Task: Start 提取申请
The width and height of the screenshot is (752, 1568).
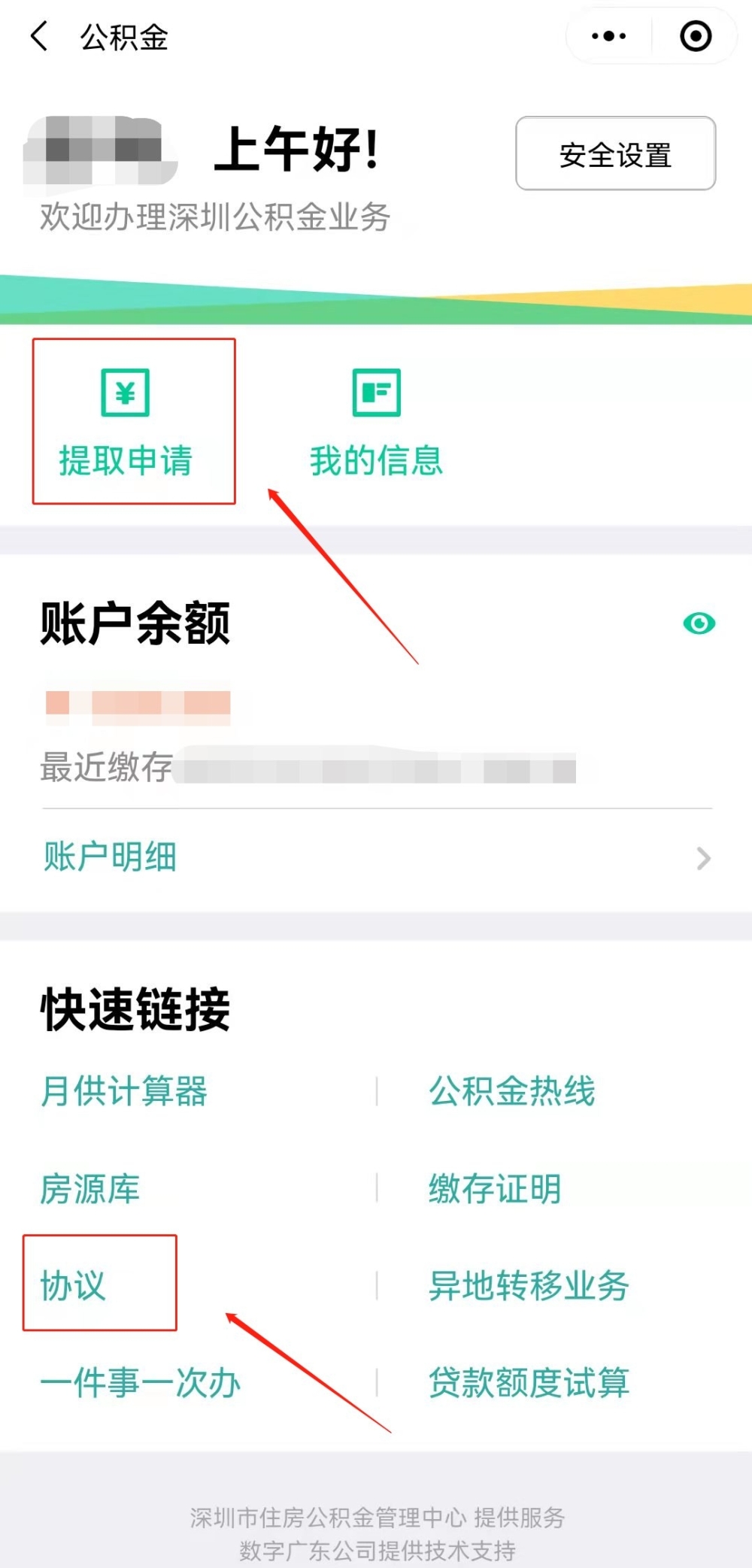Action: tap(126, 422)
